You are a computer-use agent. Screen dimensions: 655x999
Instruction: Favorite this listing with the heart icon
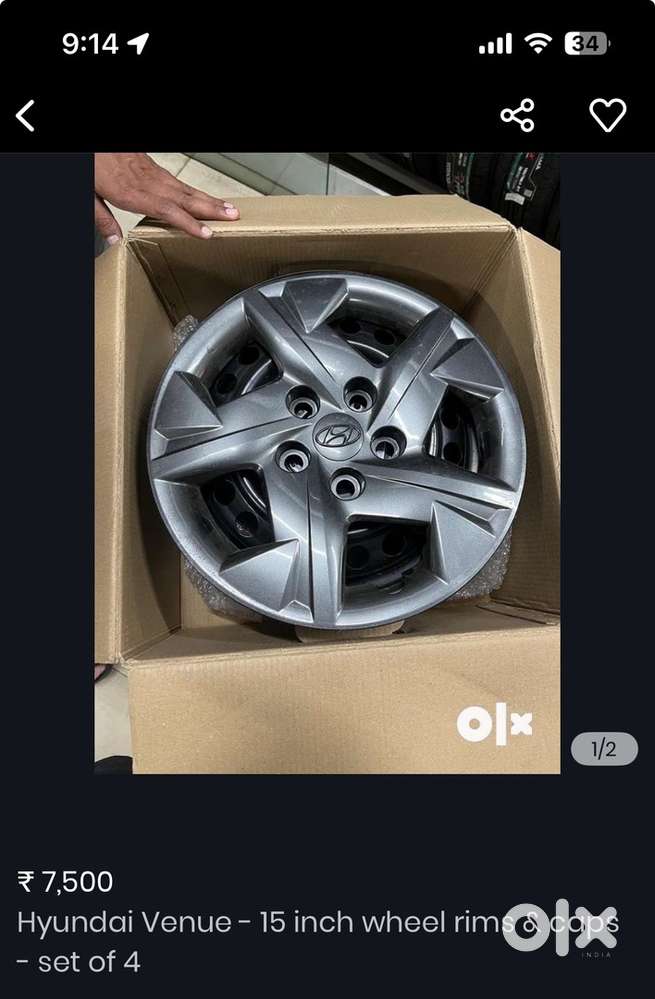pos(607,116)
